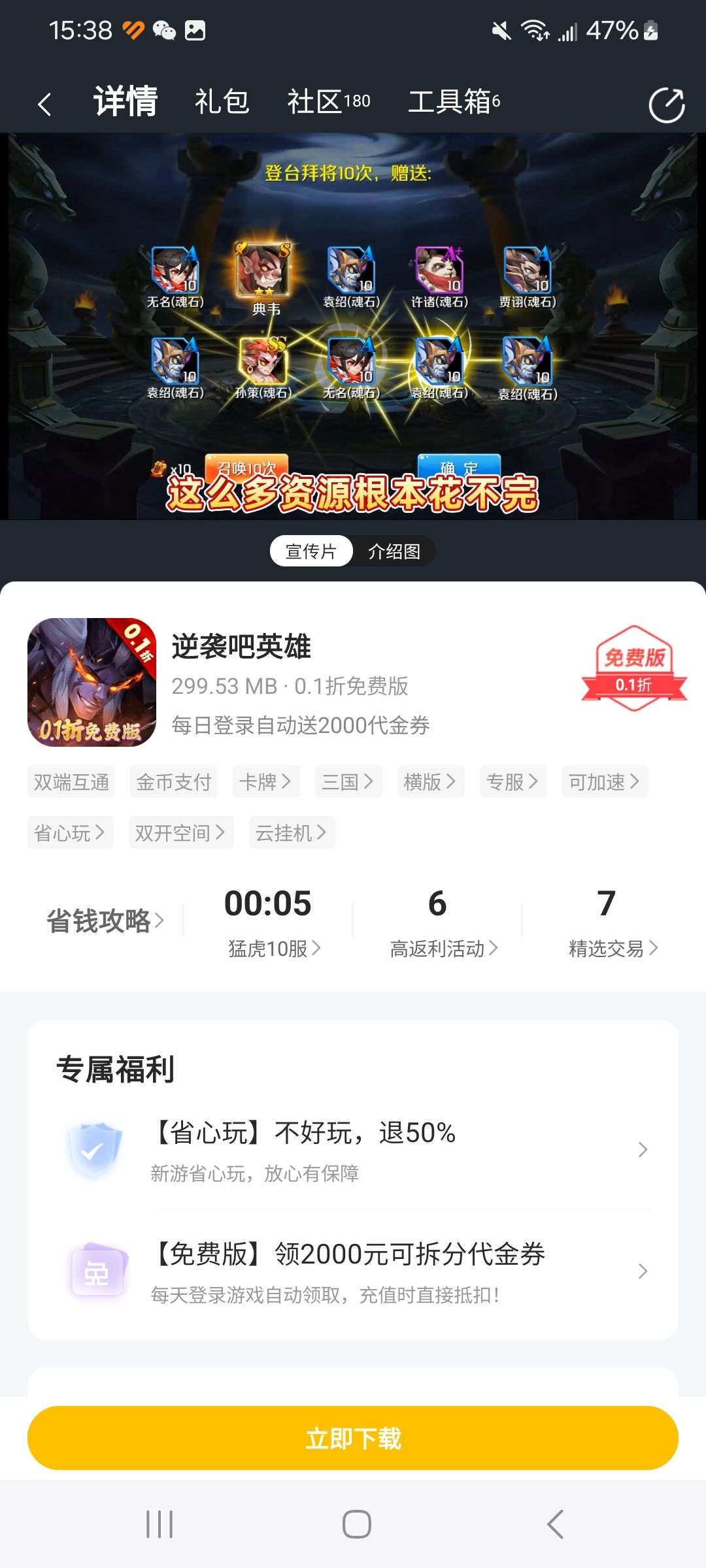Open 高返利活动 list
This screenshot has height=1568, width=706.
tap(437, 921)
